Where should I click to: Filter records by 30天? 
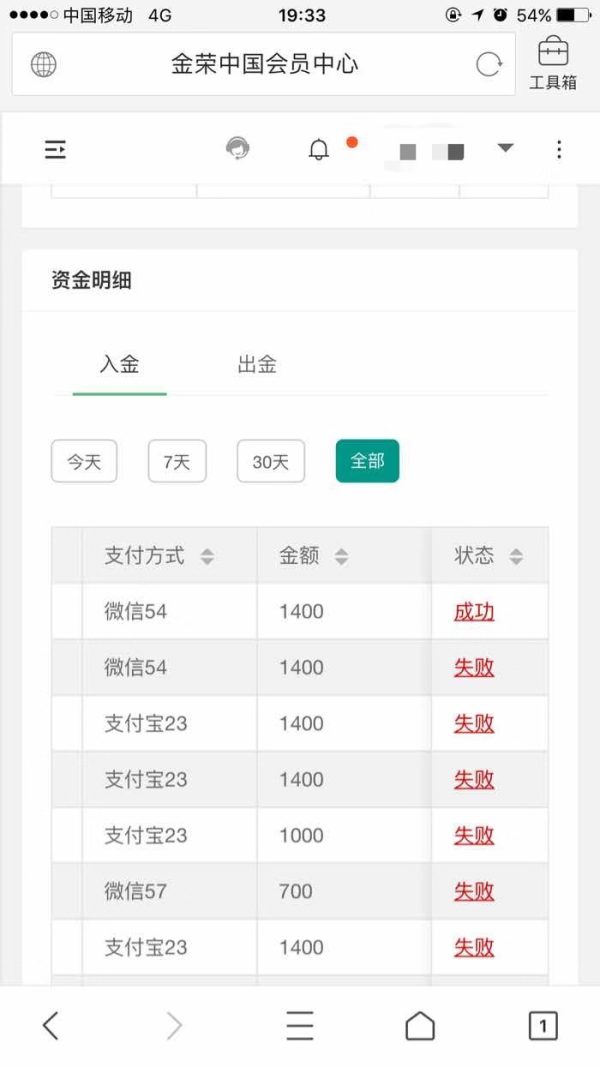[x=271, y=461]
